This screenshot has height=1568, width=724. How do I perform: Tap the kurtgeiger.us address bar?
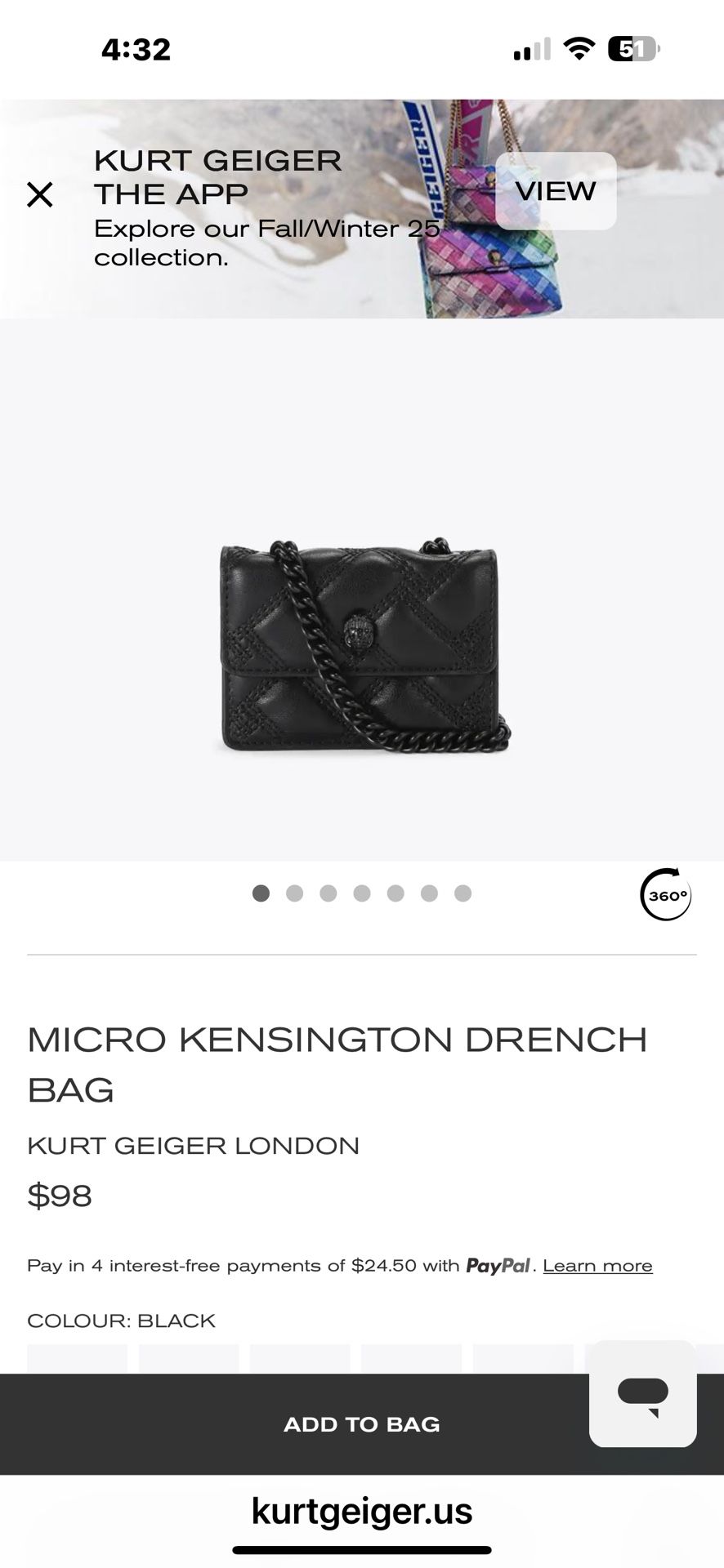click(x=362, y=1512)
